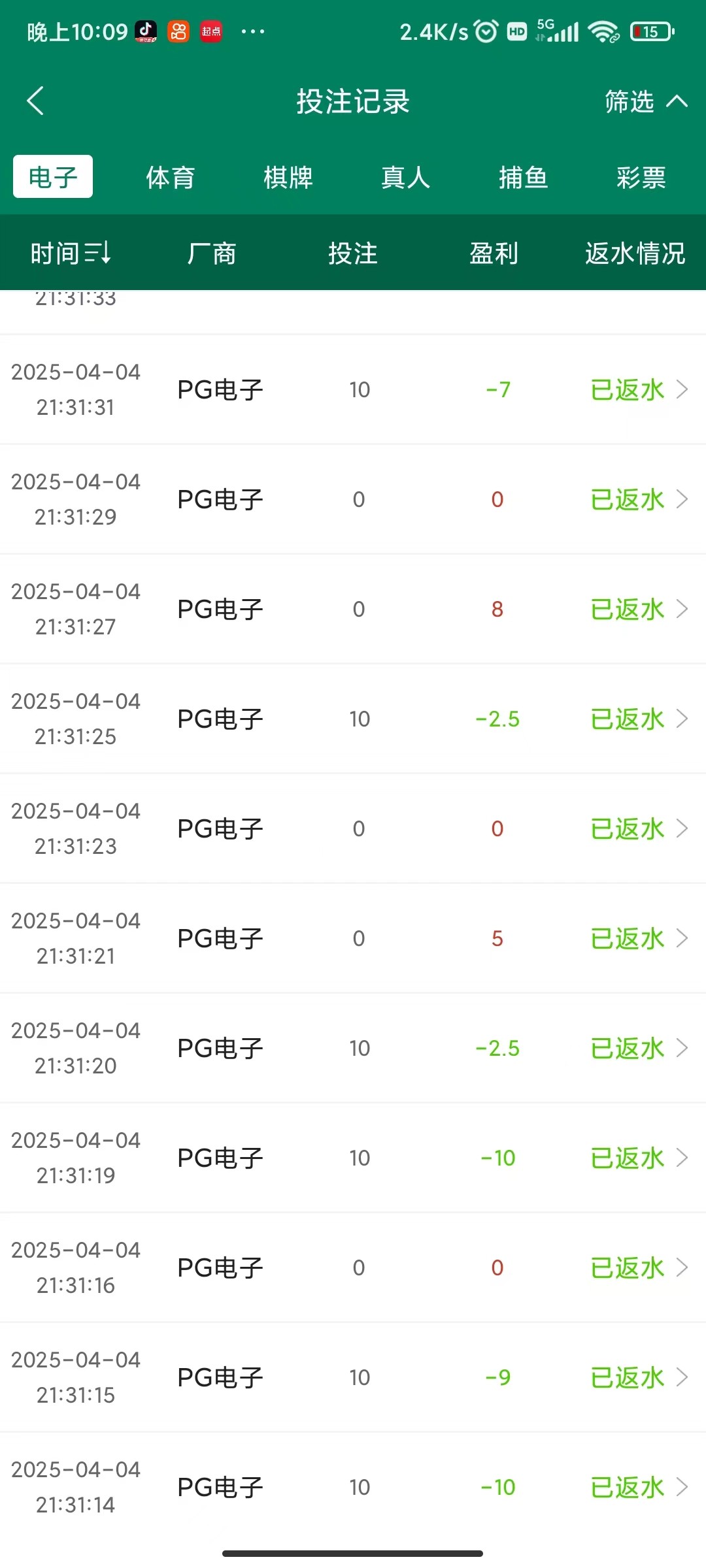View the 彩票 tab
Screen dimensions: 706x1568
tap(641, 177)
